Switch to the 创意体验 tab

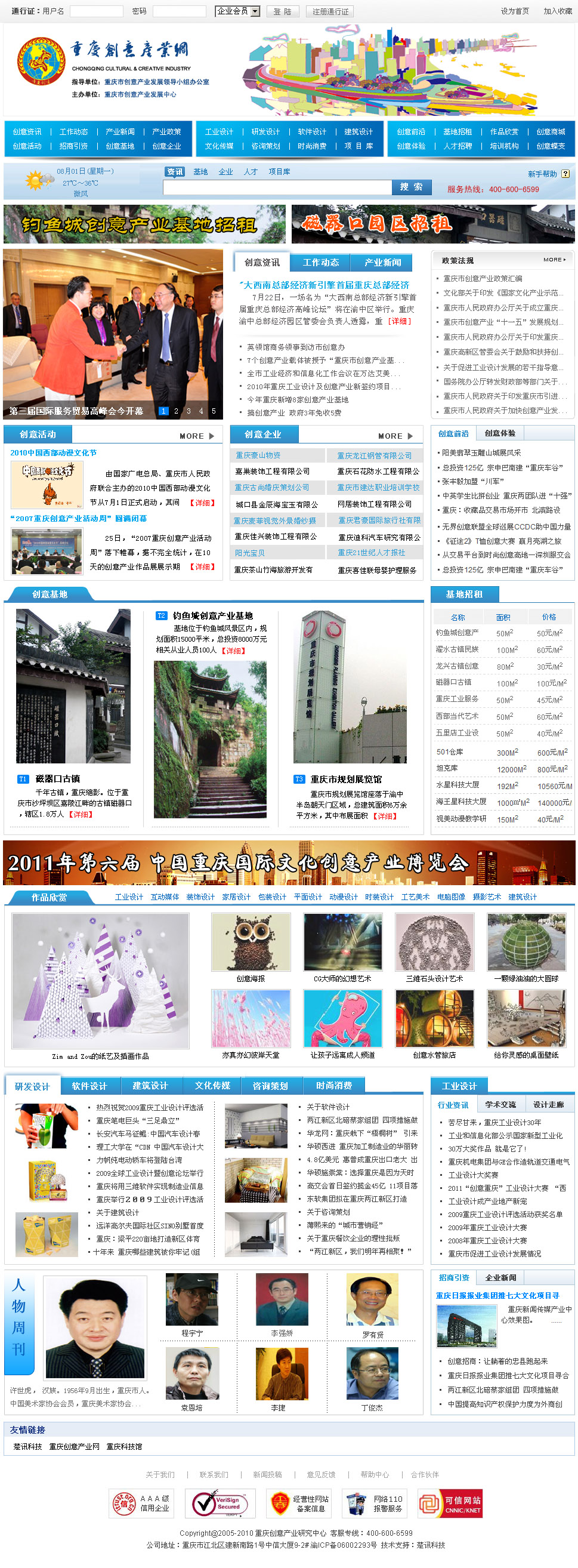pyautogui.click(x=500, y=433)
